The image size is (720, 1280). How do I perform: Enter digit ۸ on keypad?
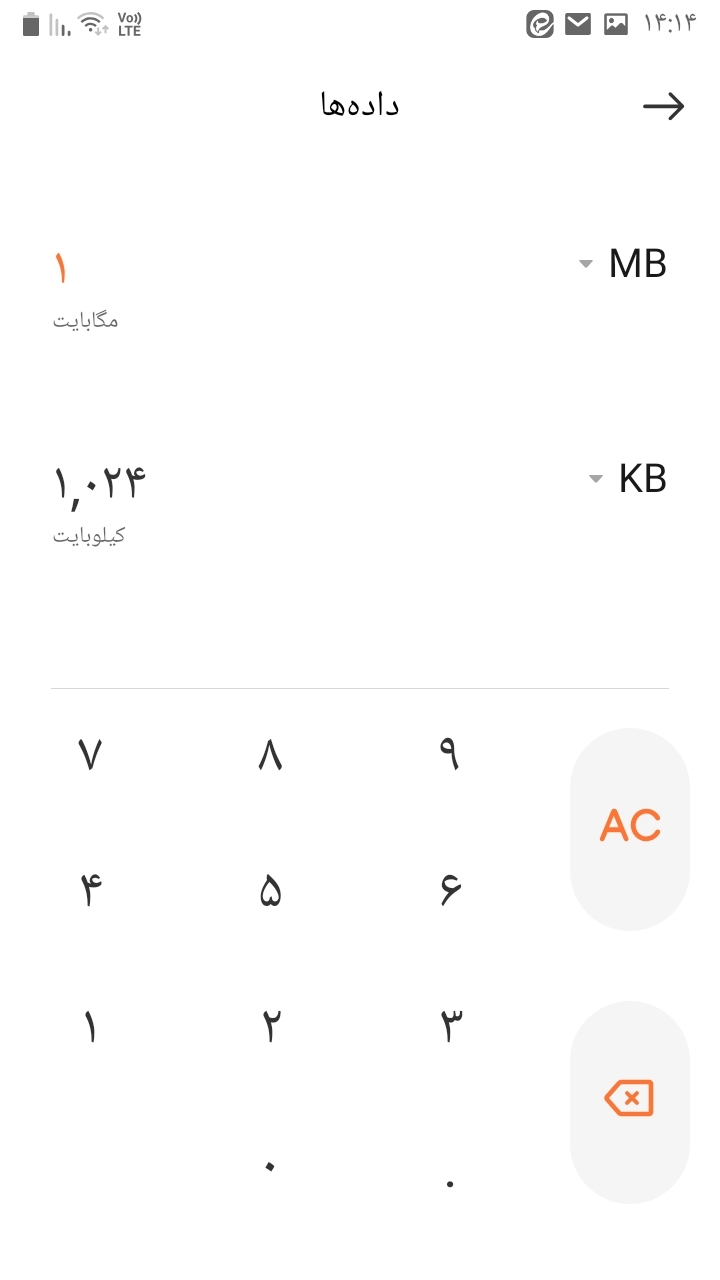point(270,755)
